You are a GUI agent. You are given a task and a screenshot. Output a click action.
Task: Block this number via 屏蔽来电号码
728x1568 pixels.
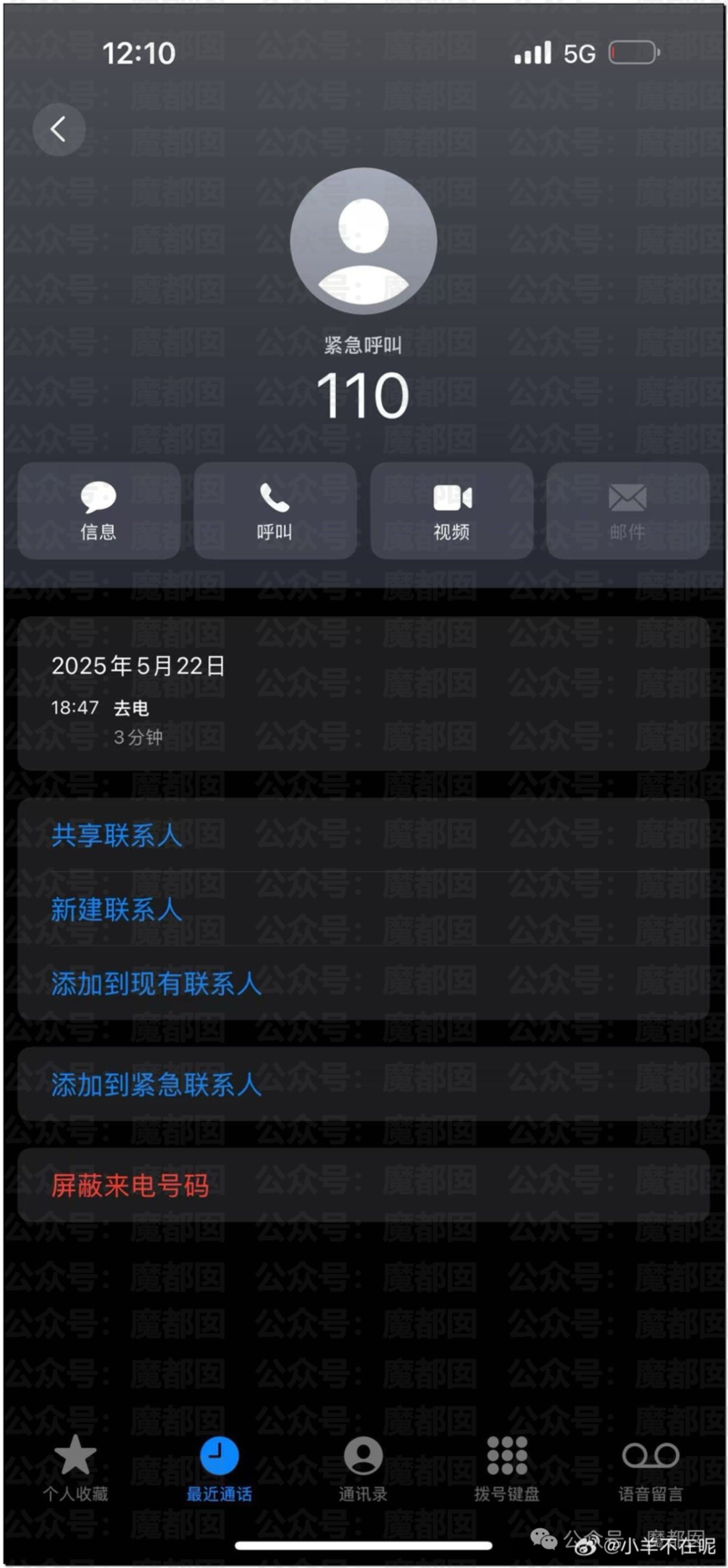(130, 1185)
